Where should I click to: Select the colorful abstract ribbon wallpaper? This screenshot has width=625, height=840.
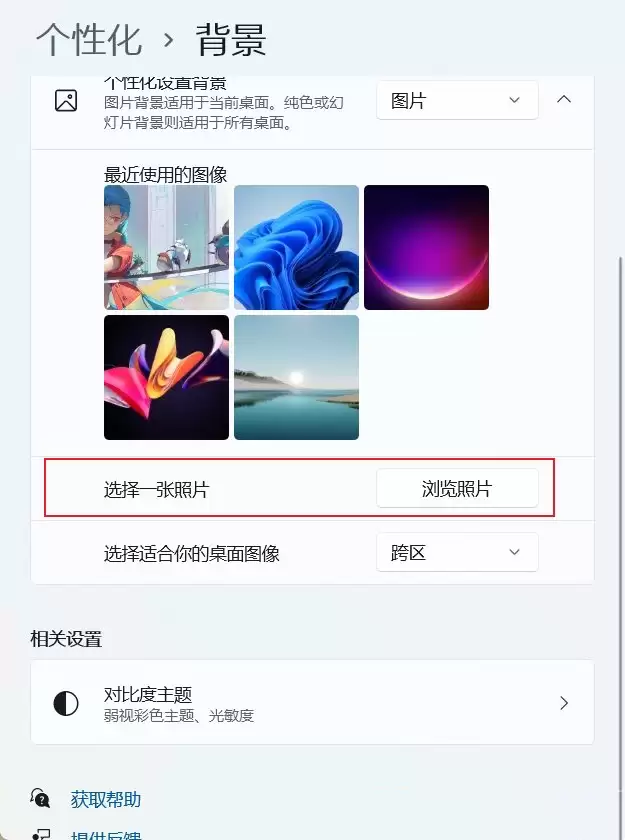click(166, 377)
